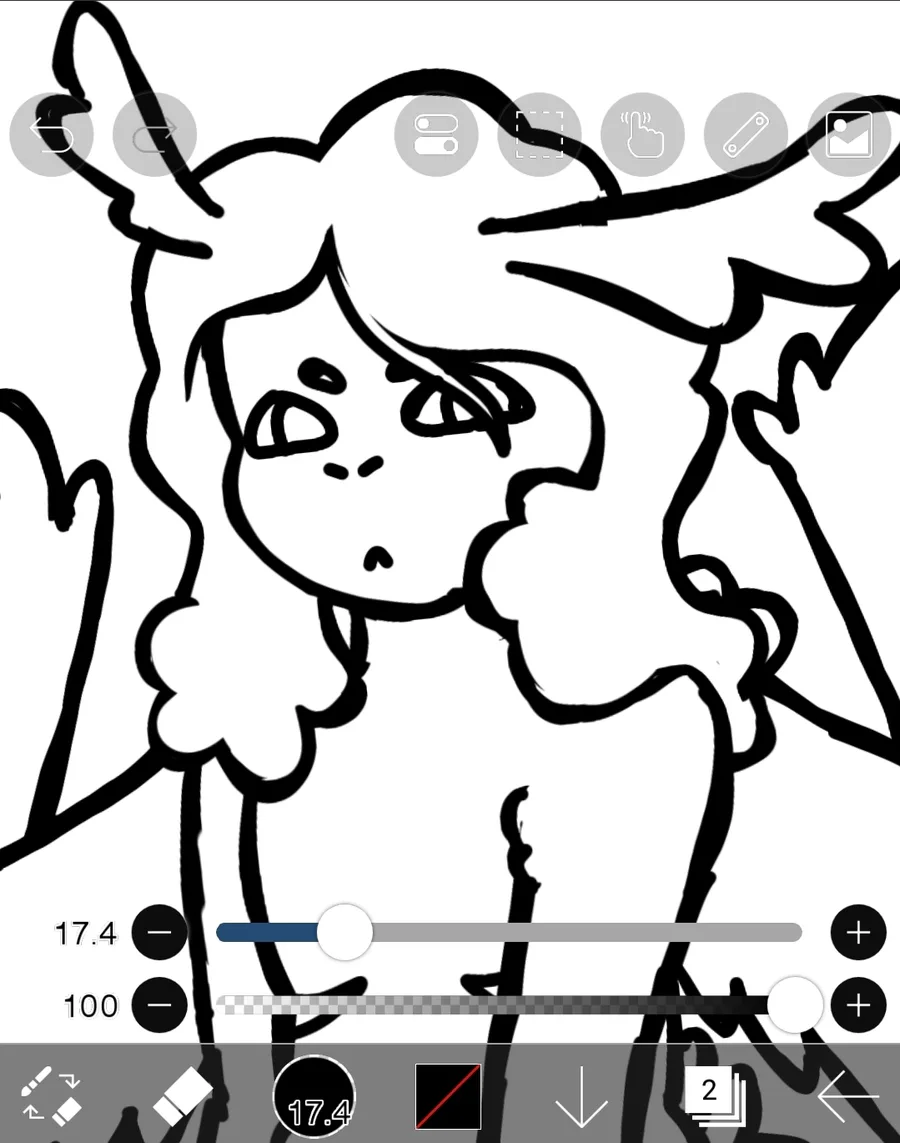Hide the toolbar with the down arrow
The width and height of the screenshot is (900, 1143).
581,1097
